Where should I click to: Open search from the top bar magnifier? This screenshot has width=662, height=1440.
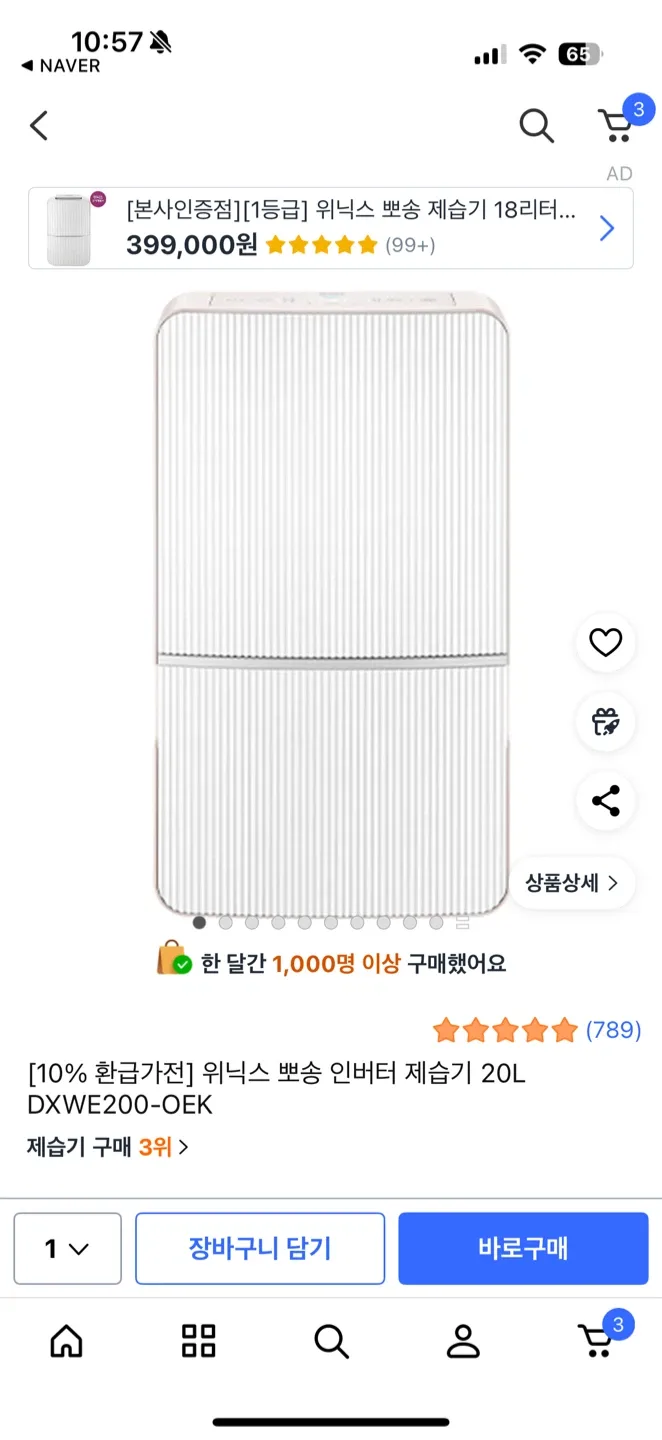[x=536, y=126]
